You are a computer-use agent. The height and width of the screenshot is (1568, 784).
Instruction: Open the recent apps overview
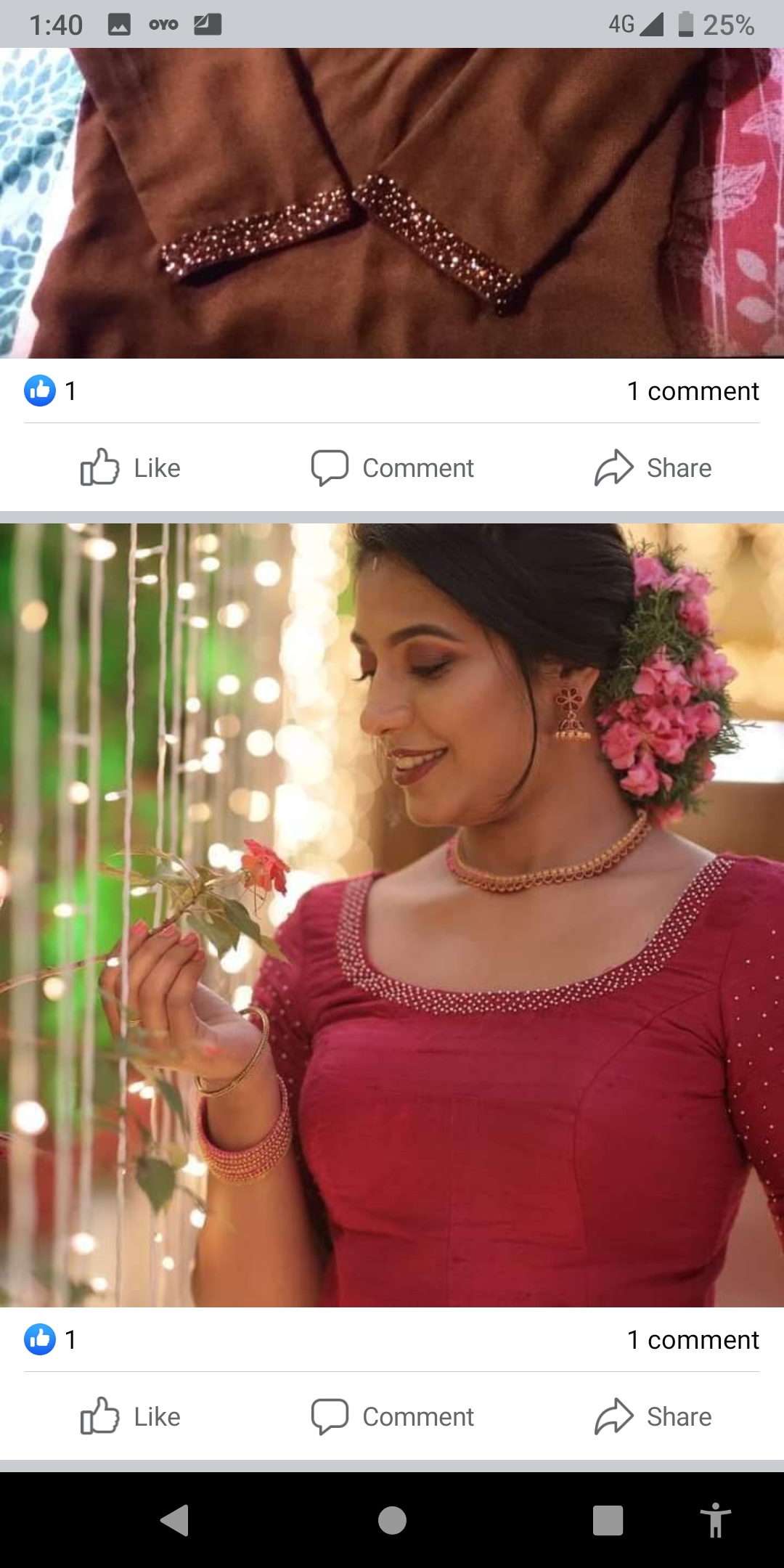click(608, 1520)
